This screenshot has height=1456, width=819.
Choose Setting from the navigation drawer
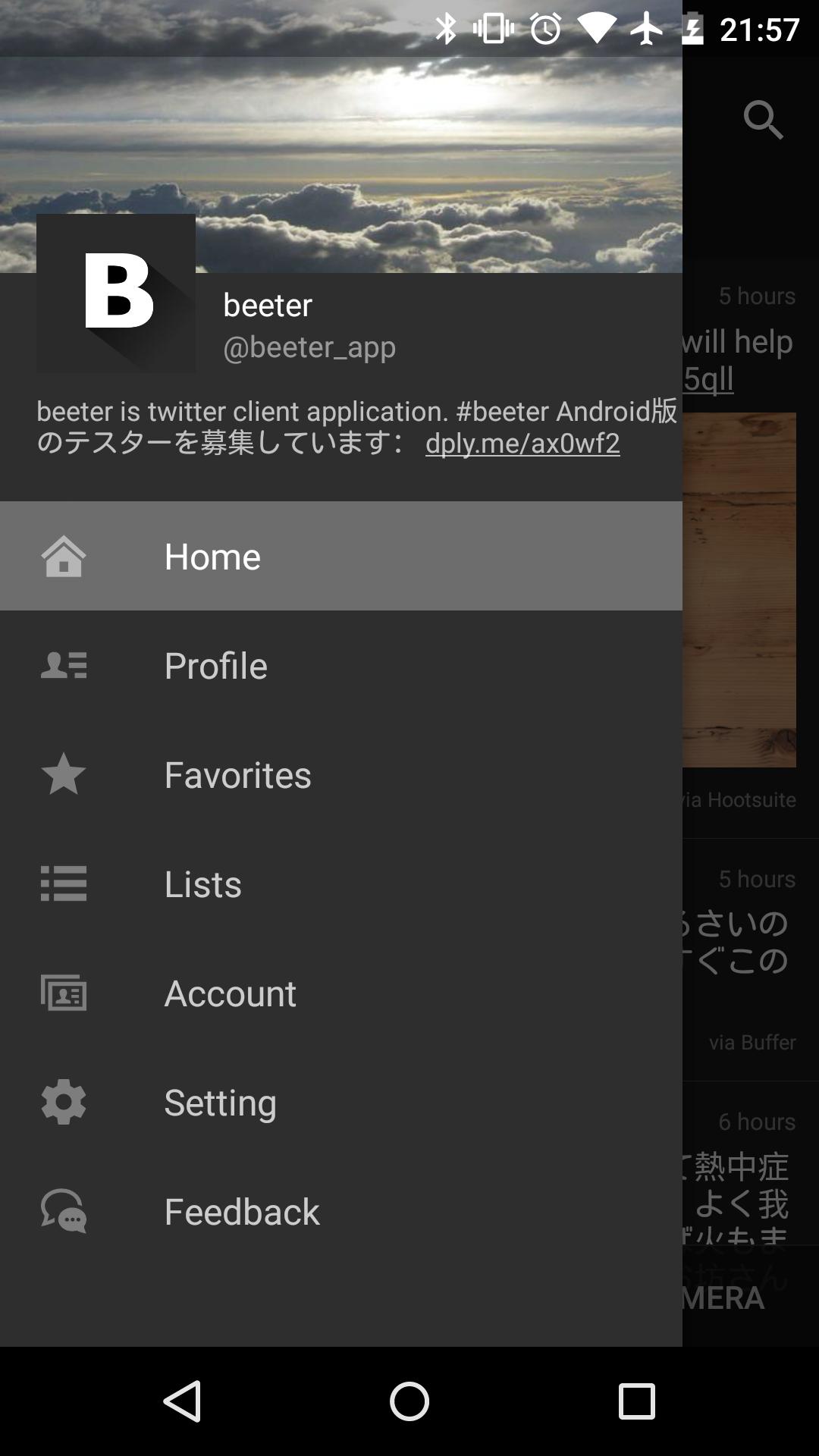[x=220, y=1102]
